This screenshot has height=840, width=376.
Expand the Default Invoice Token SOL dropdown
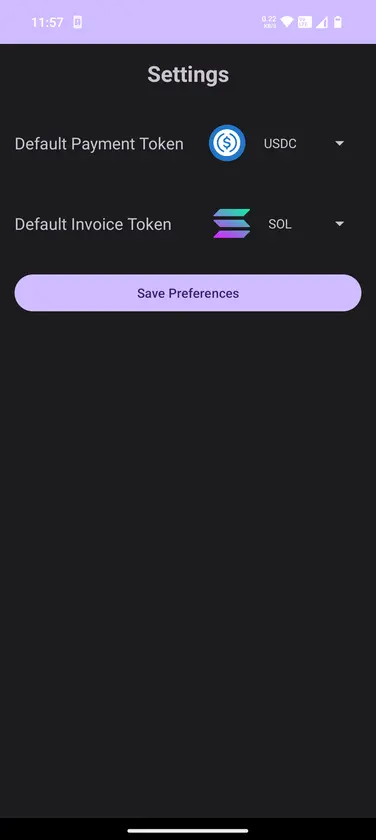[x=277, y=224]
